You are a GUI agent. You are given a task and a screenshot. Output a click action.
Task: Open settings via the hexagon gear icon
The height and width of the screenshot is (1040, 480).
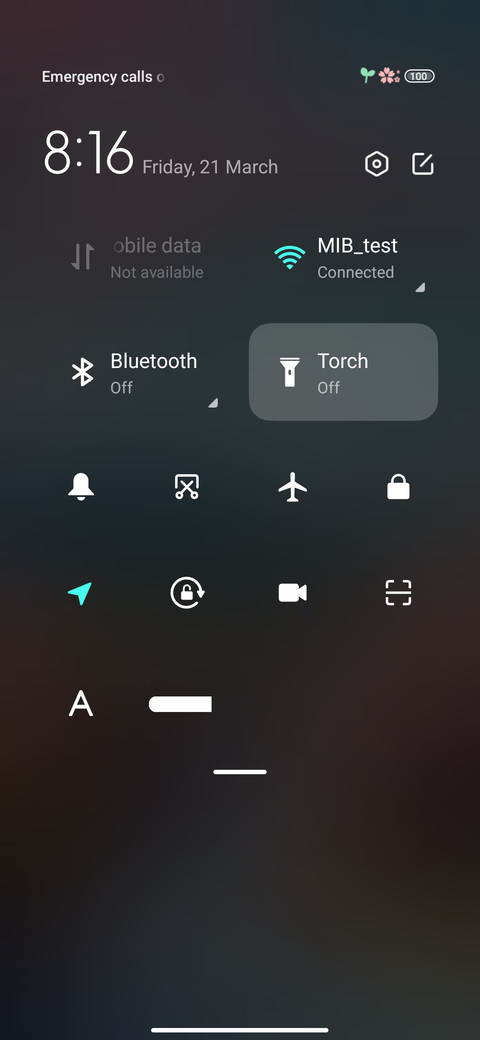377,164
